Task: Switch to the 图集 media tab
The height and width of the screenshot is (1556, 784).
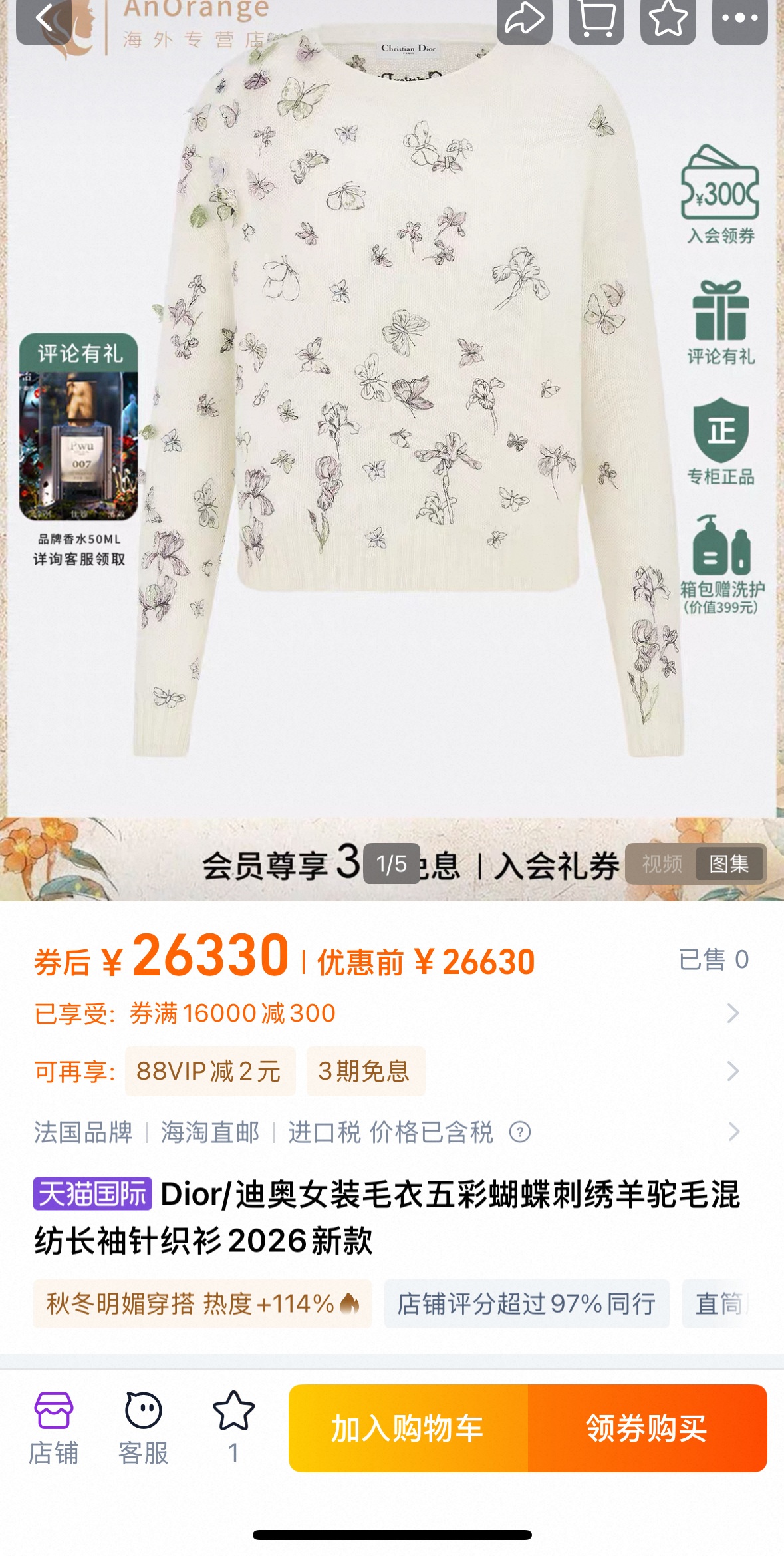Action: point(729,864)
